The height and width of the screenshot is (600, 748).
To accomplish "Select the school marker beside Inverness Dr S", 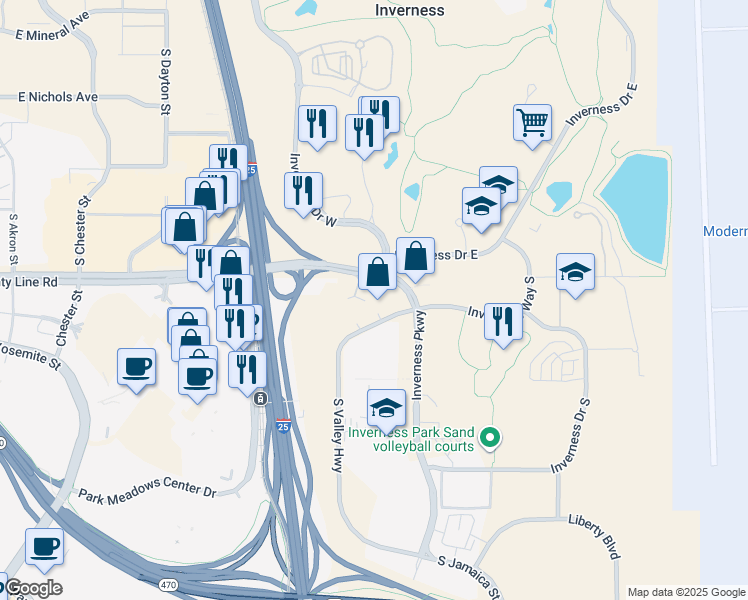I will pos(575,272).
